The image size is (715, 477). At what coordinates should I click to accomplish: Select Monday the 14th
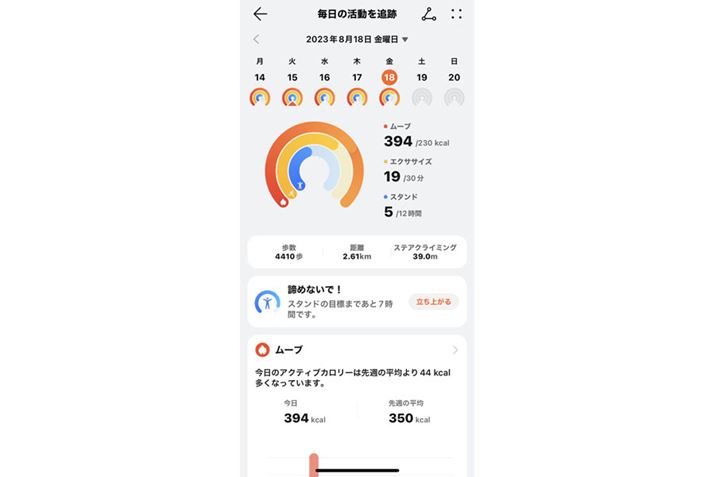(x=260, y=87)
